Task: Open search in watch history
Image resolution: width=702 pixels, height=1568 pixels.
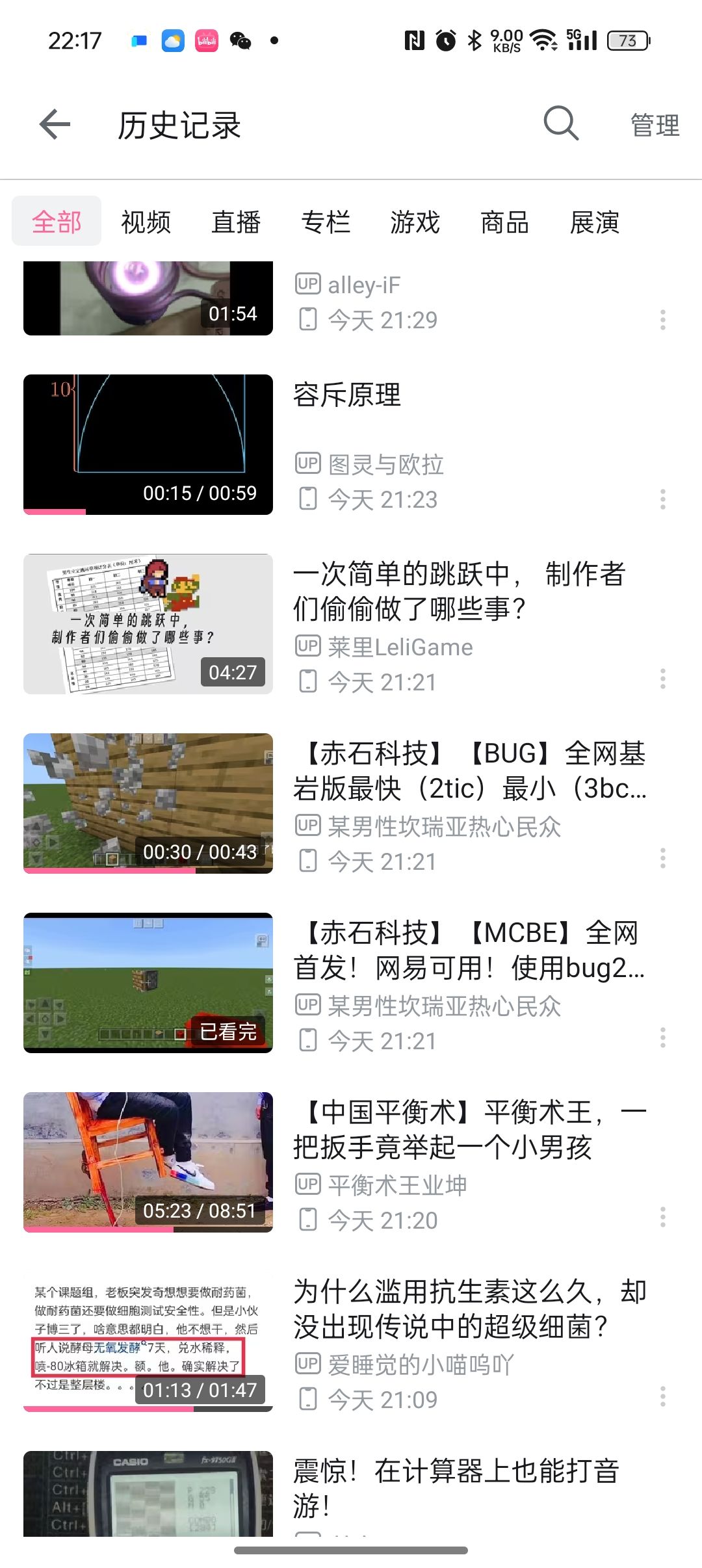Action: point(560,124)
